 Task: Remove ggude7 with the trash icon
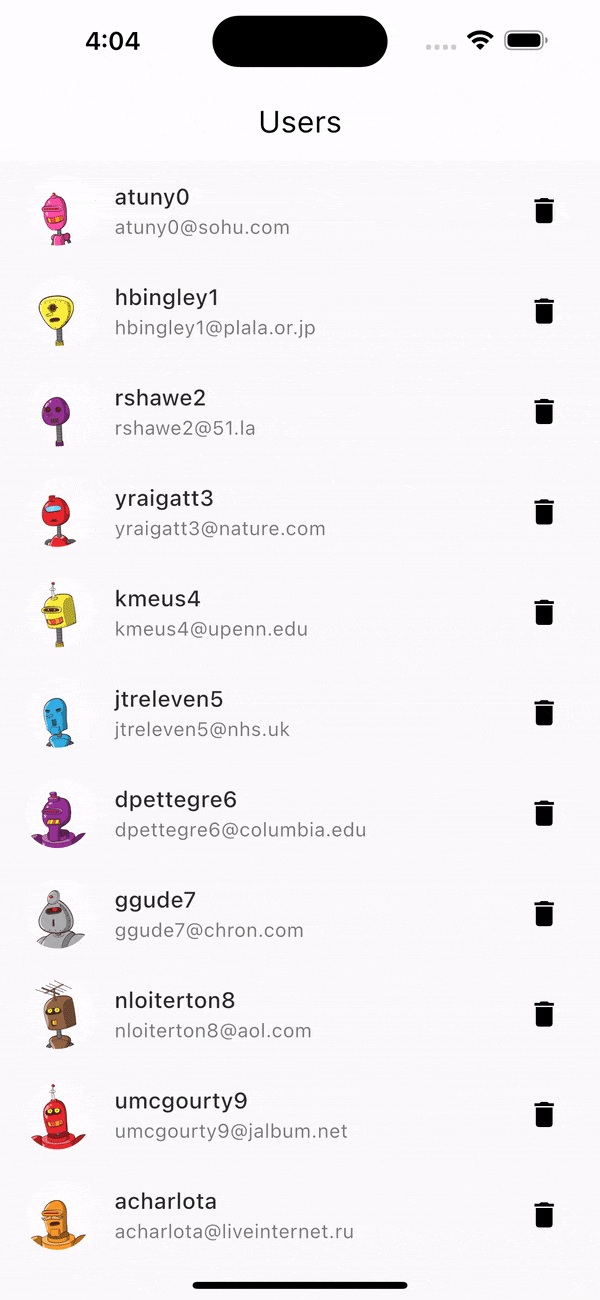tap(544, 914)
